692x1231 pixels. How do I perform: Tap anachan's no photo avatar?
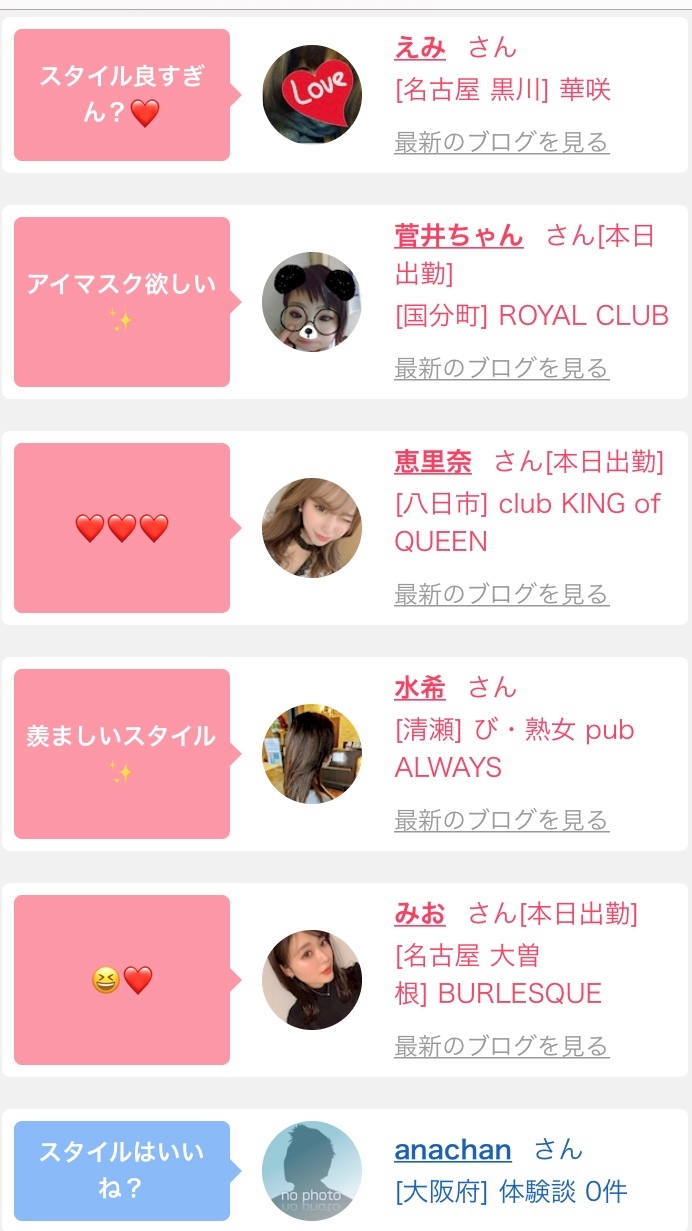312,1171
